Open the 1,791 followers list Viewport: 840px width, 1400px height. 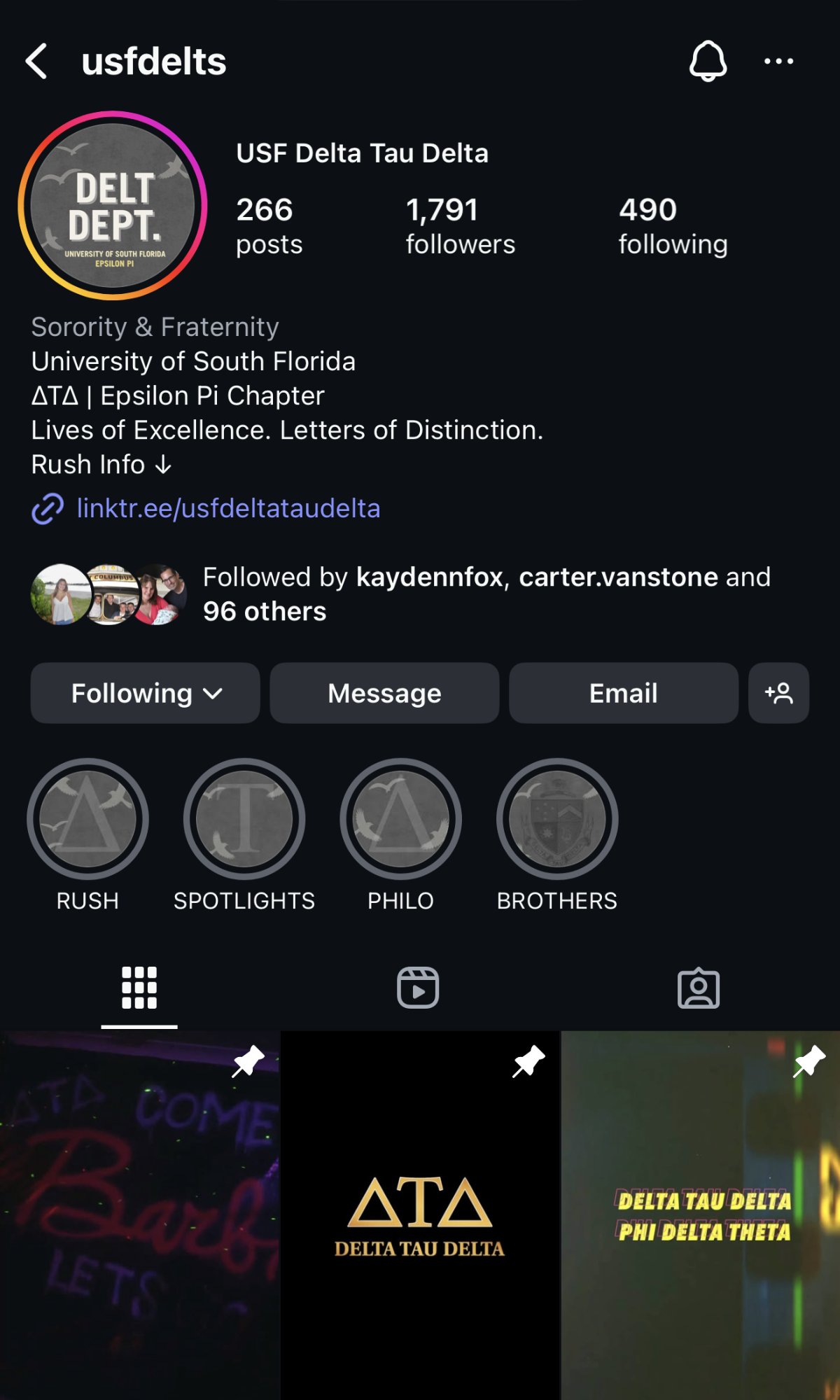coord(460,225)
